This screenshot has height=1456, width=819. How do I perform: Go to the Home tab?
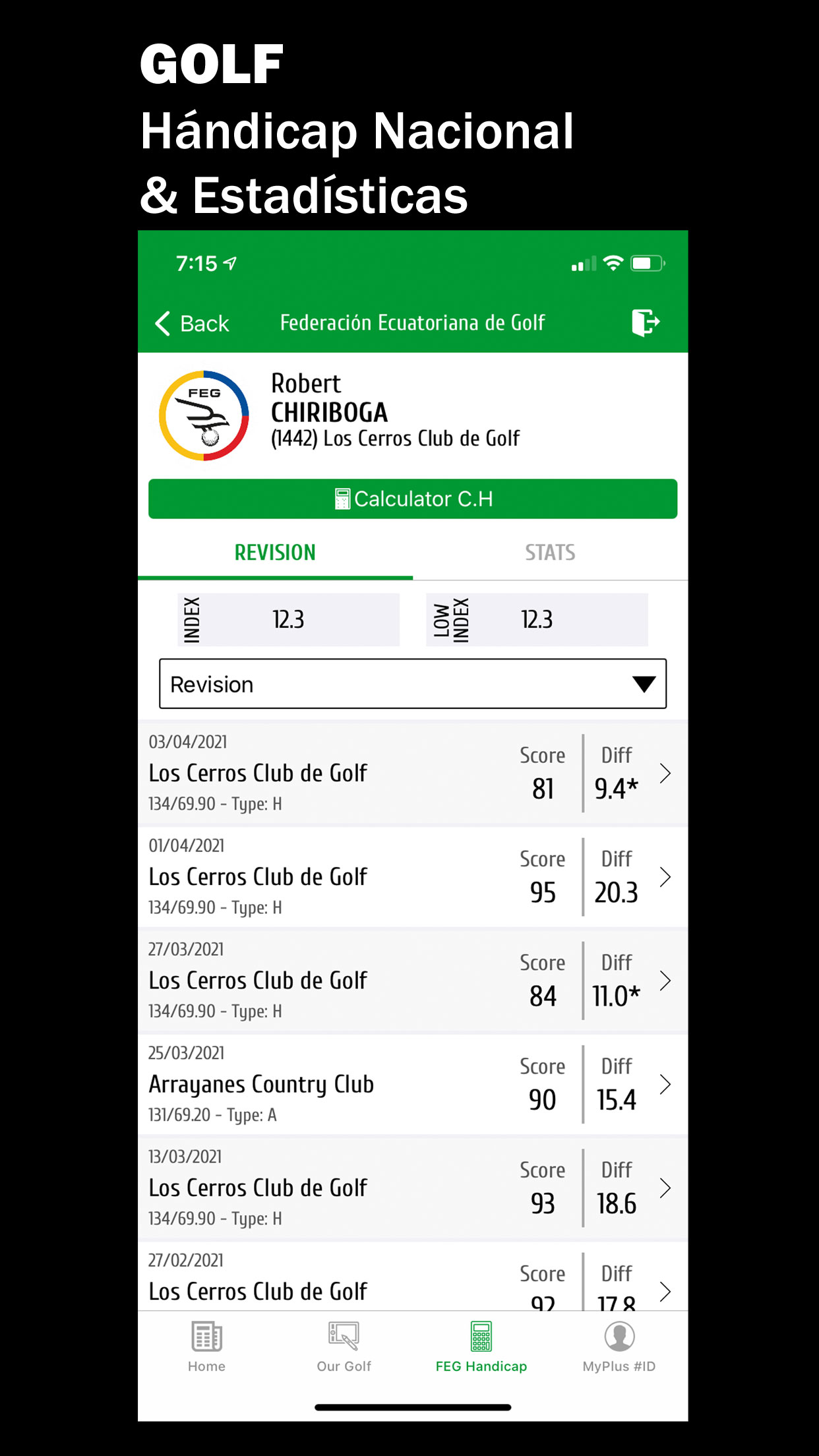206,1347
